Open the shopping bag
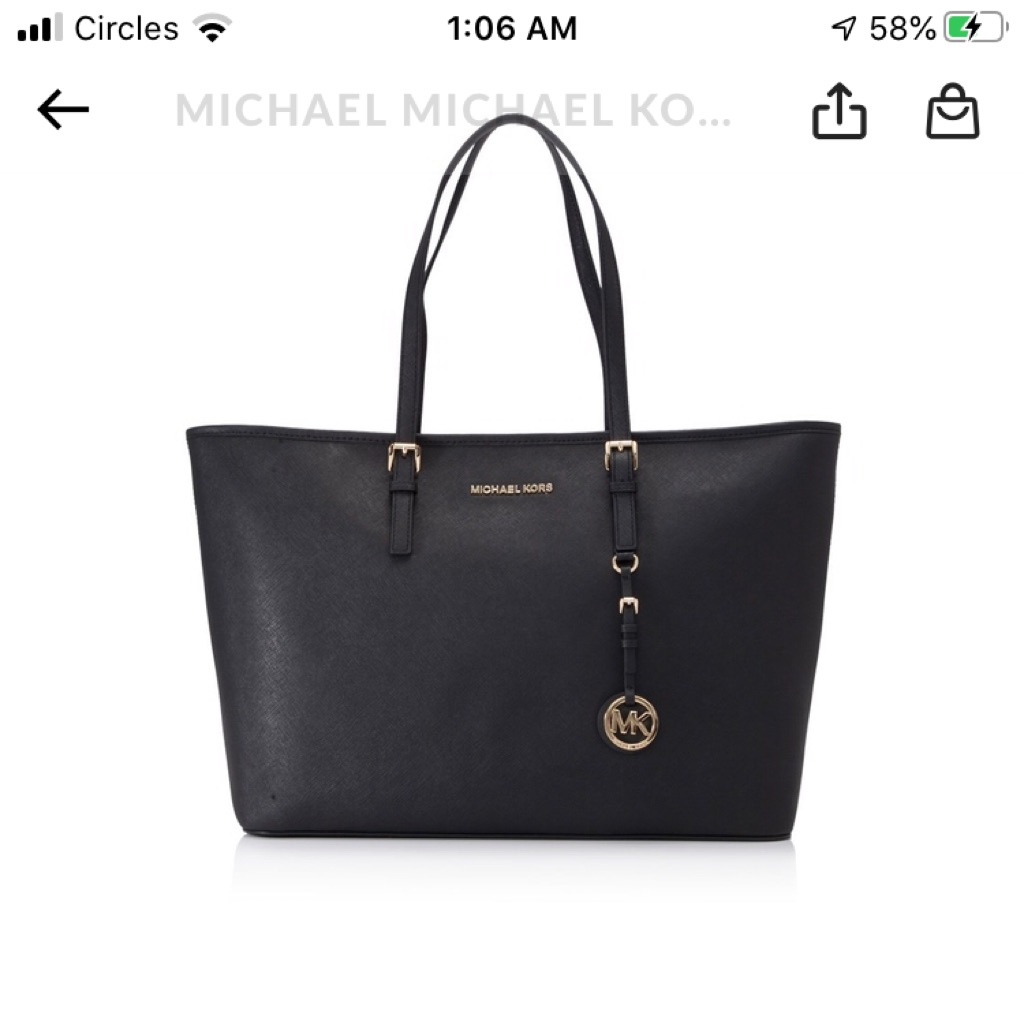This screenshot has height=1024, width=1024. pos(952,112)
